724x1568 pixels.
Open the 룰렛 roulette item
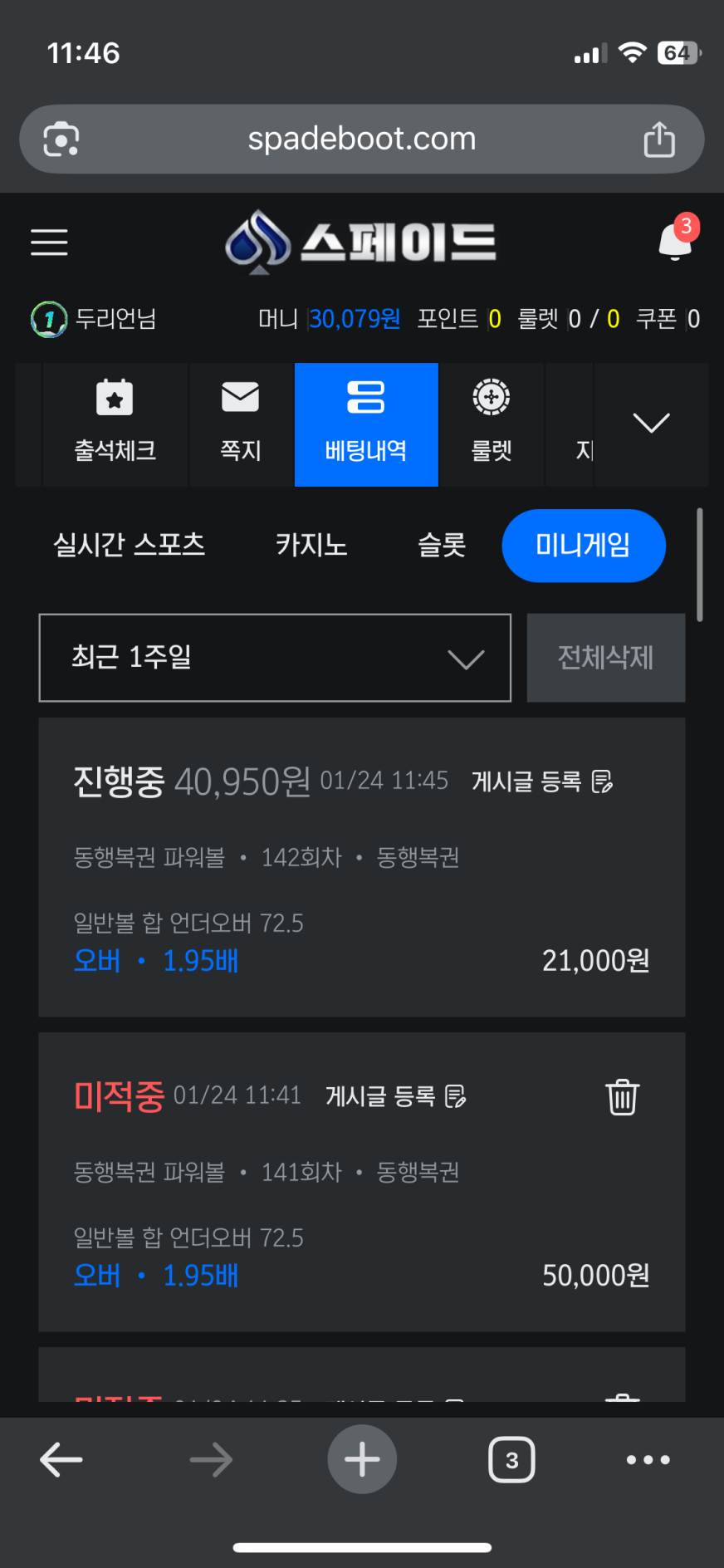coord(491,424)
